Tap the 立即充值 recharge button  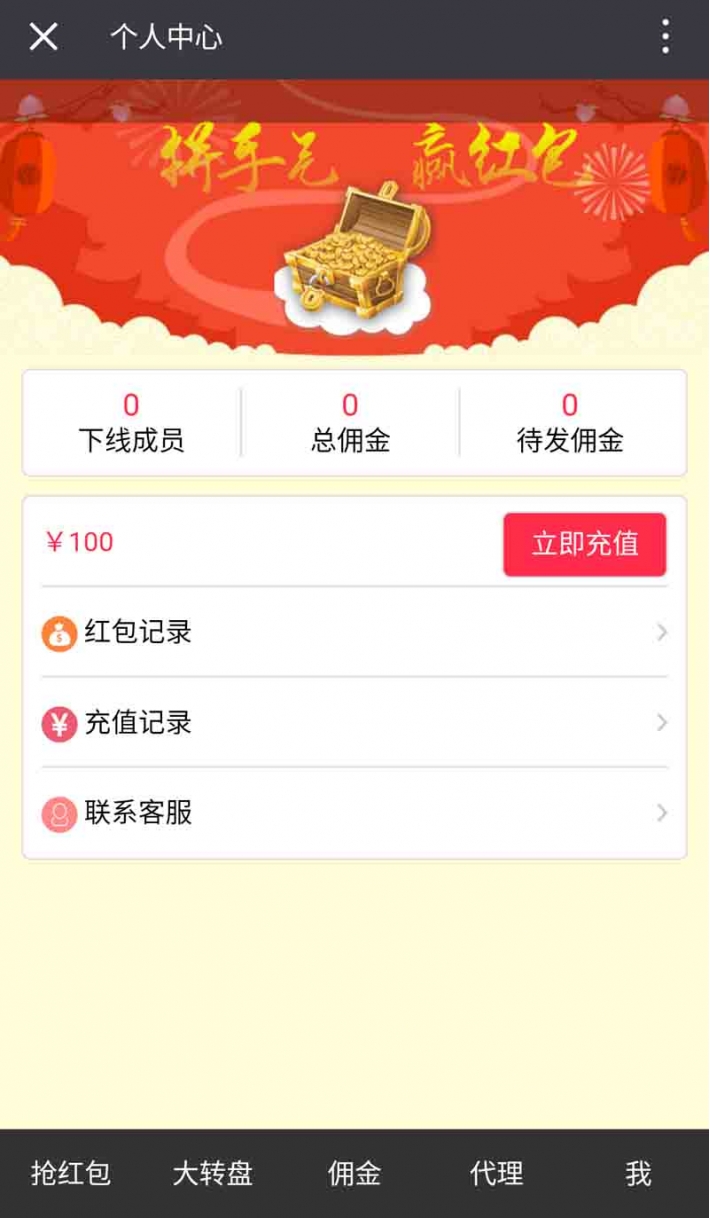(x=584, y=544)
